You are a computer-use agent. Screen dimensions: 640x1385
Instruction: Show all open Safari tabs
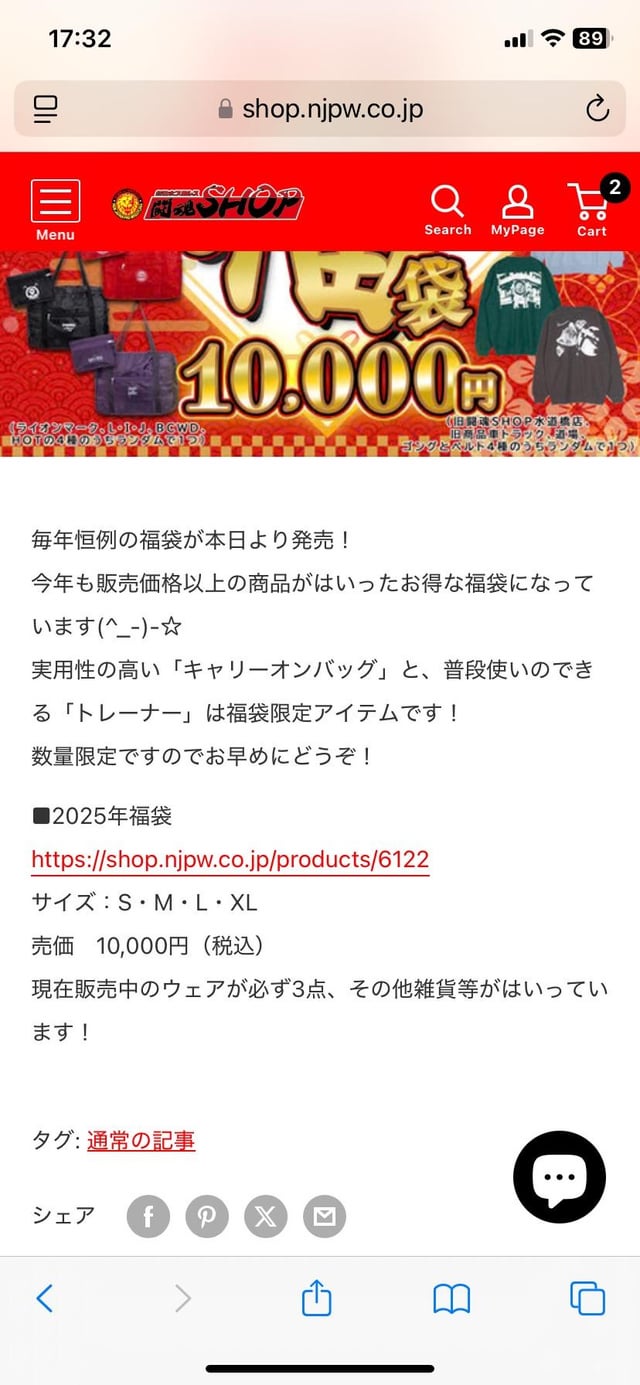point(587,1298)
